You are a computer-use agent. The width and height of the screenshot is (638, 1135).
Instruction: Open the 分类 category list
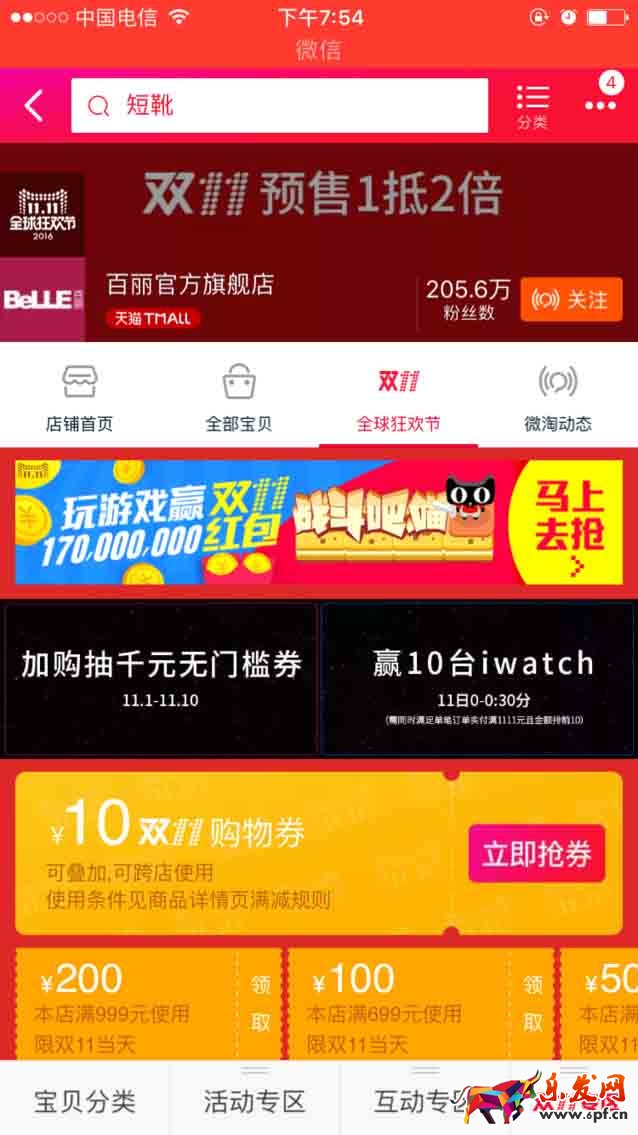(x=532, y=106)
